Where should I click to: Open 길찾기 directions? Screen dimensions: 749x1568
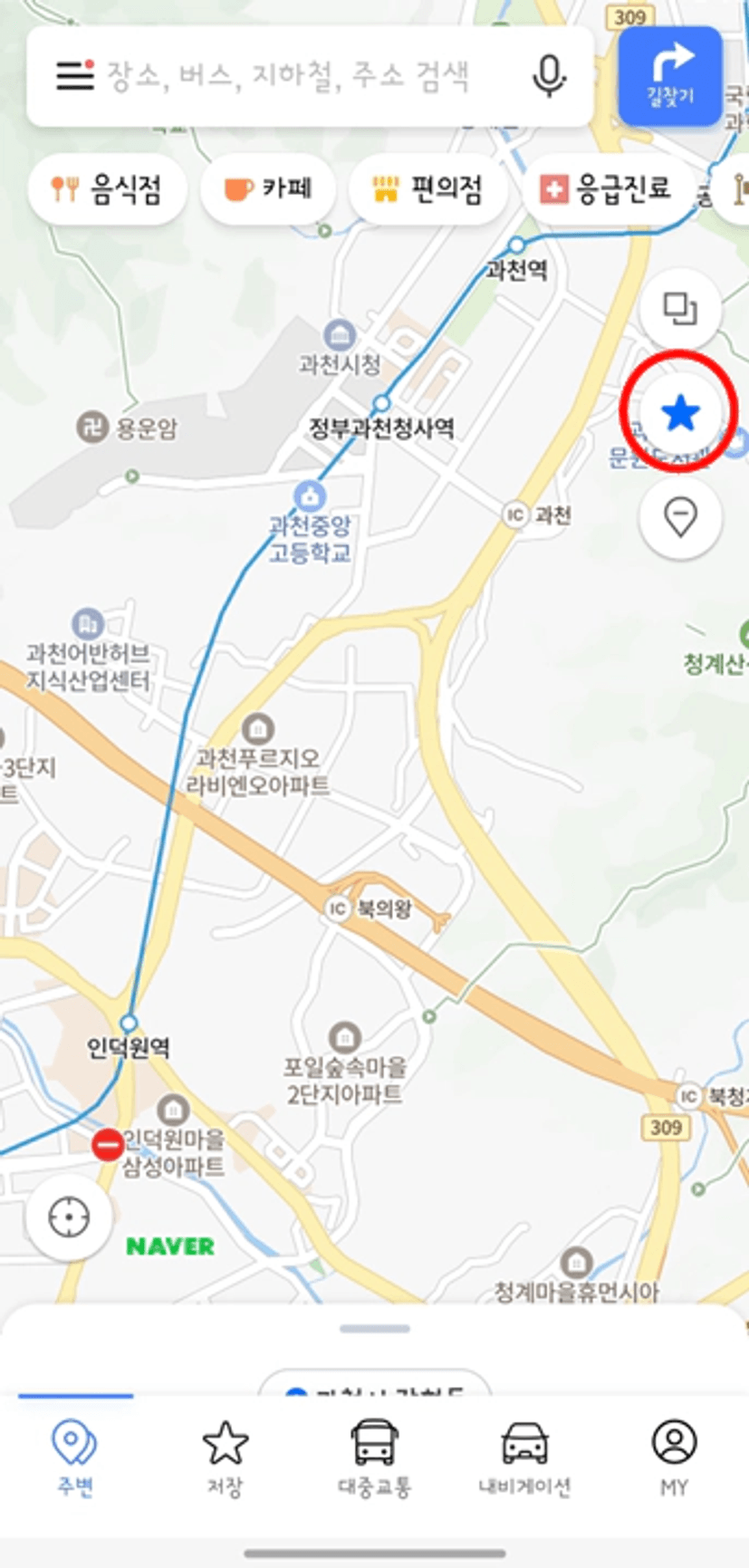tap(670, 76)
